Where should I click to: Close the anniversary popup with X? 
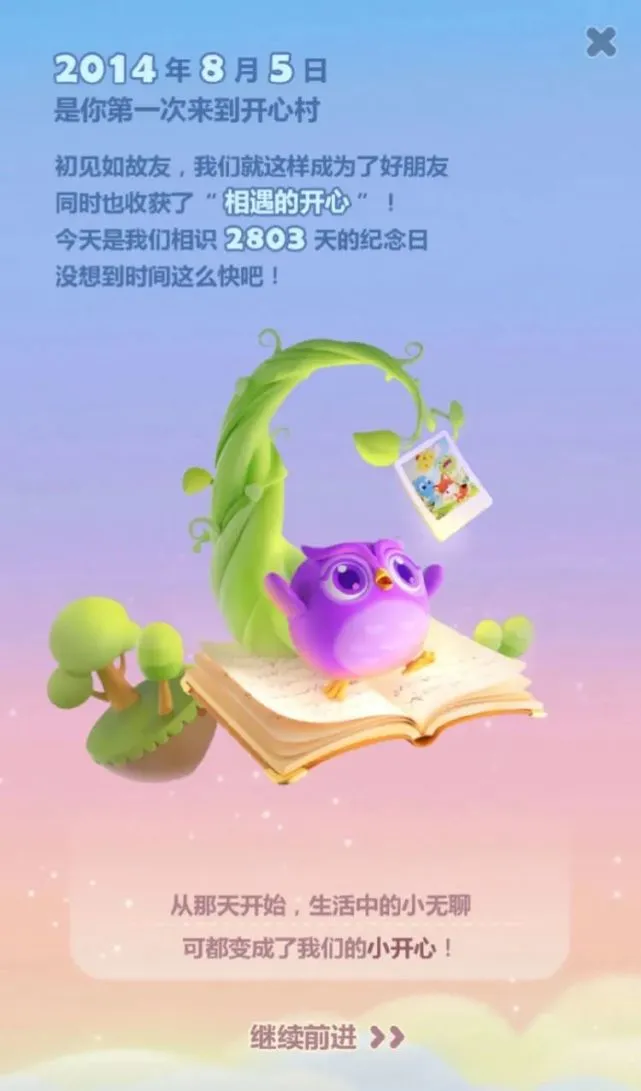(x=600, y=41)
